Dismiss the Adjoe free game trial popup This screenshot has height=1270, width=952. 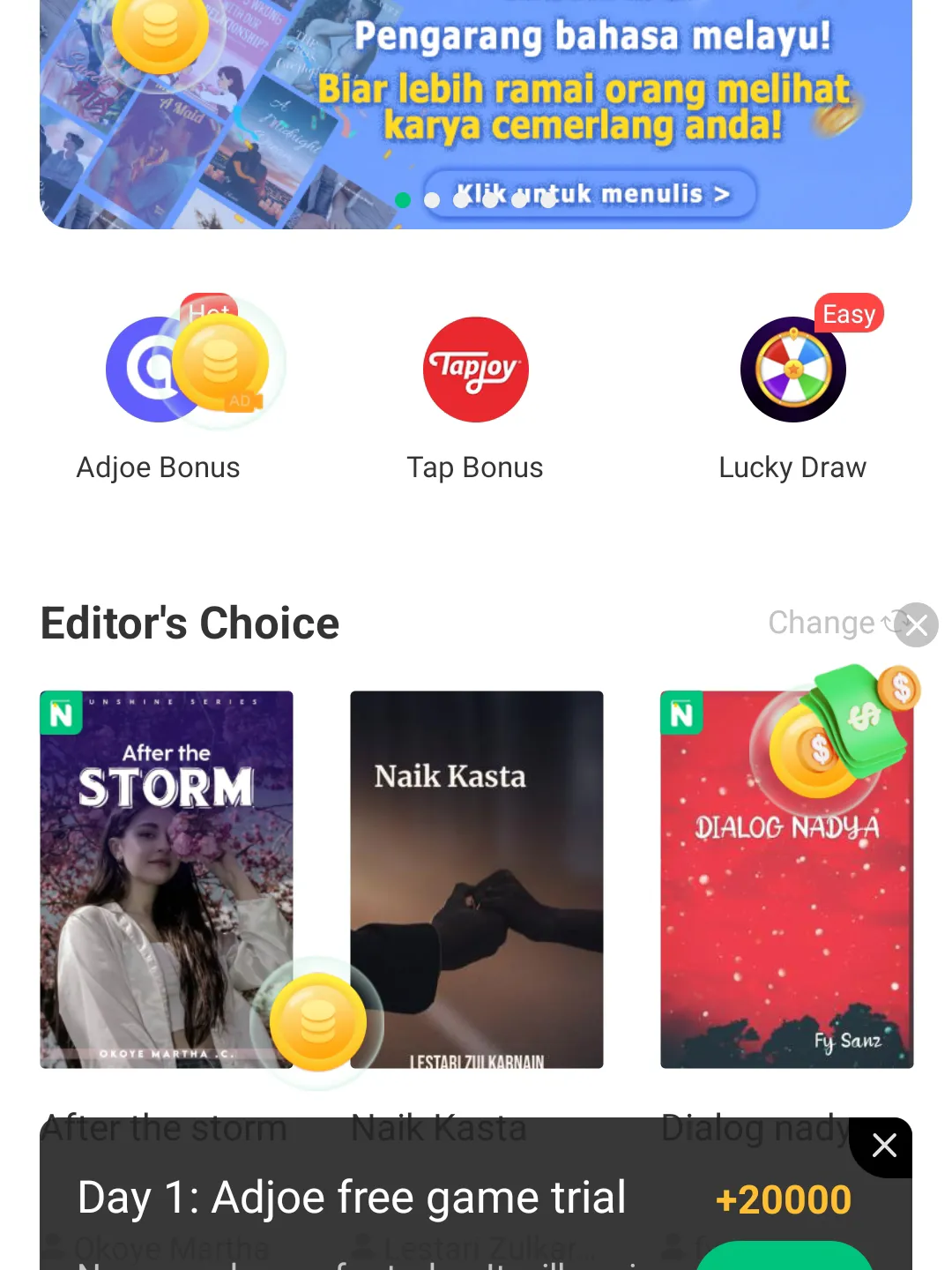[883, 1146]
